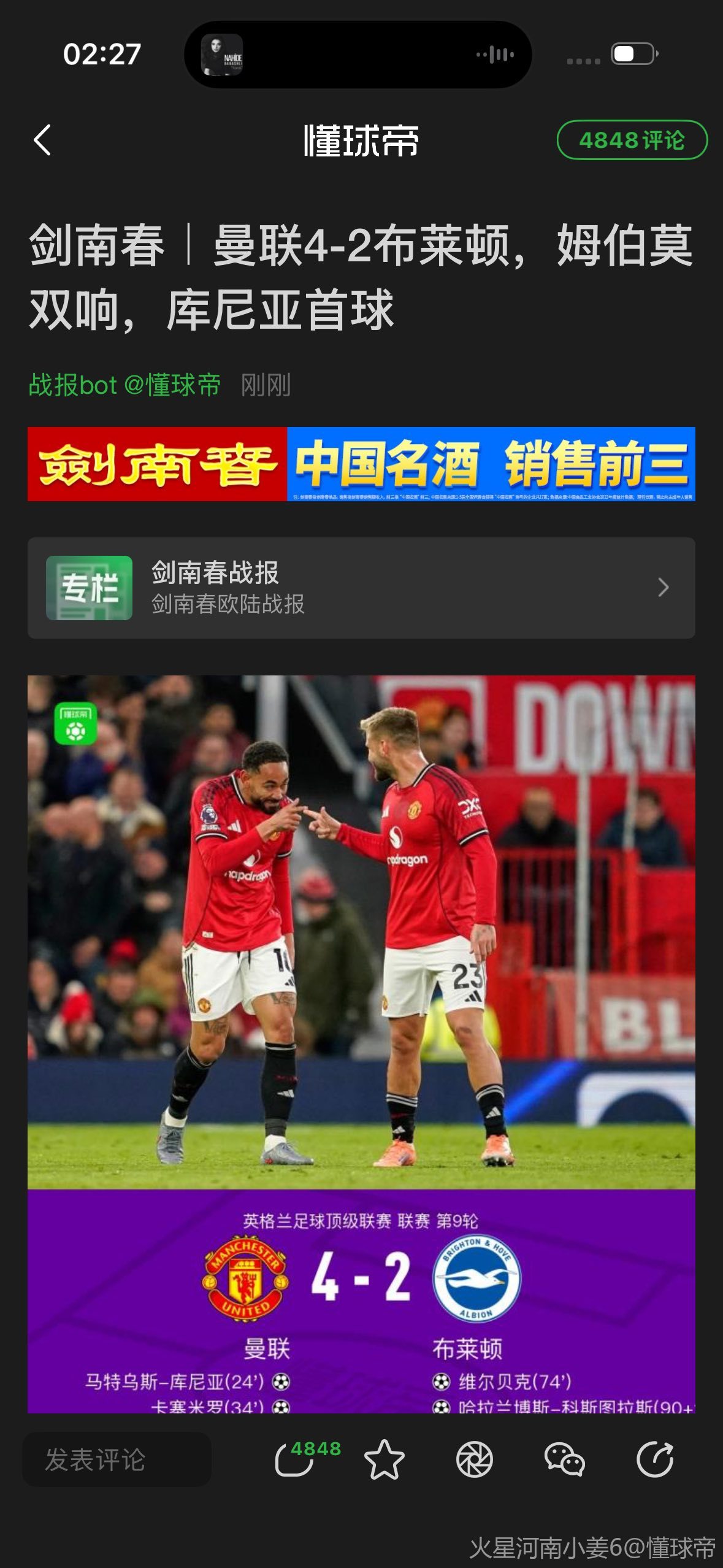Tap the 剑南春 中国名酒 ad banner
Viewport: 723px width, 1568px height.
coord(361,464)
